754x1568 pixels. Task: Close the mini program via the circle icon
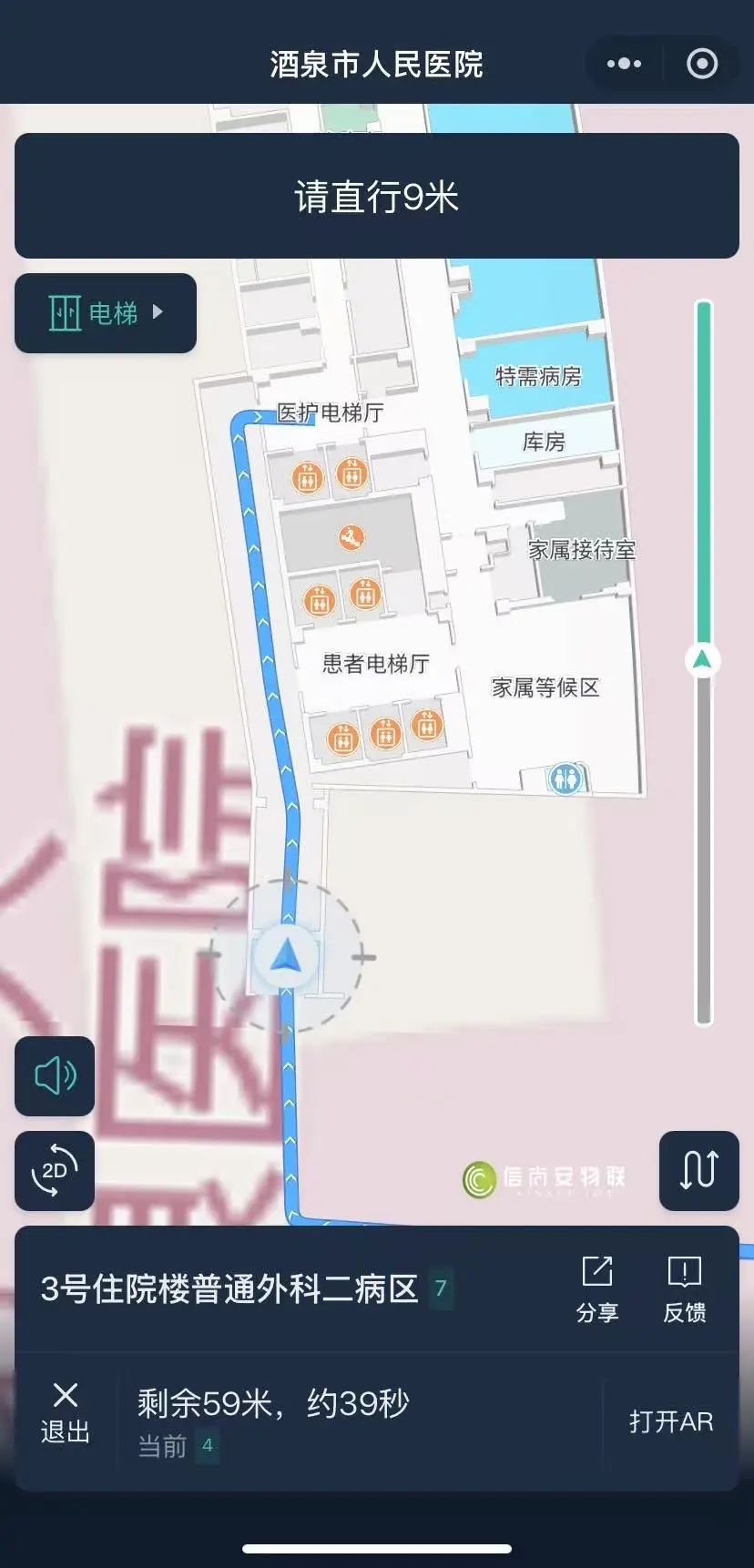click(701, 64)
